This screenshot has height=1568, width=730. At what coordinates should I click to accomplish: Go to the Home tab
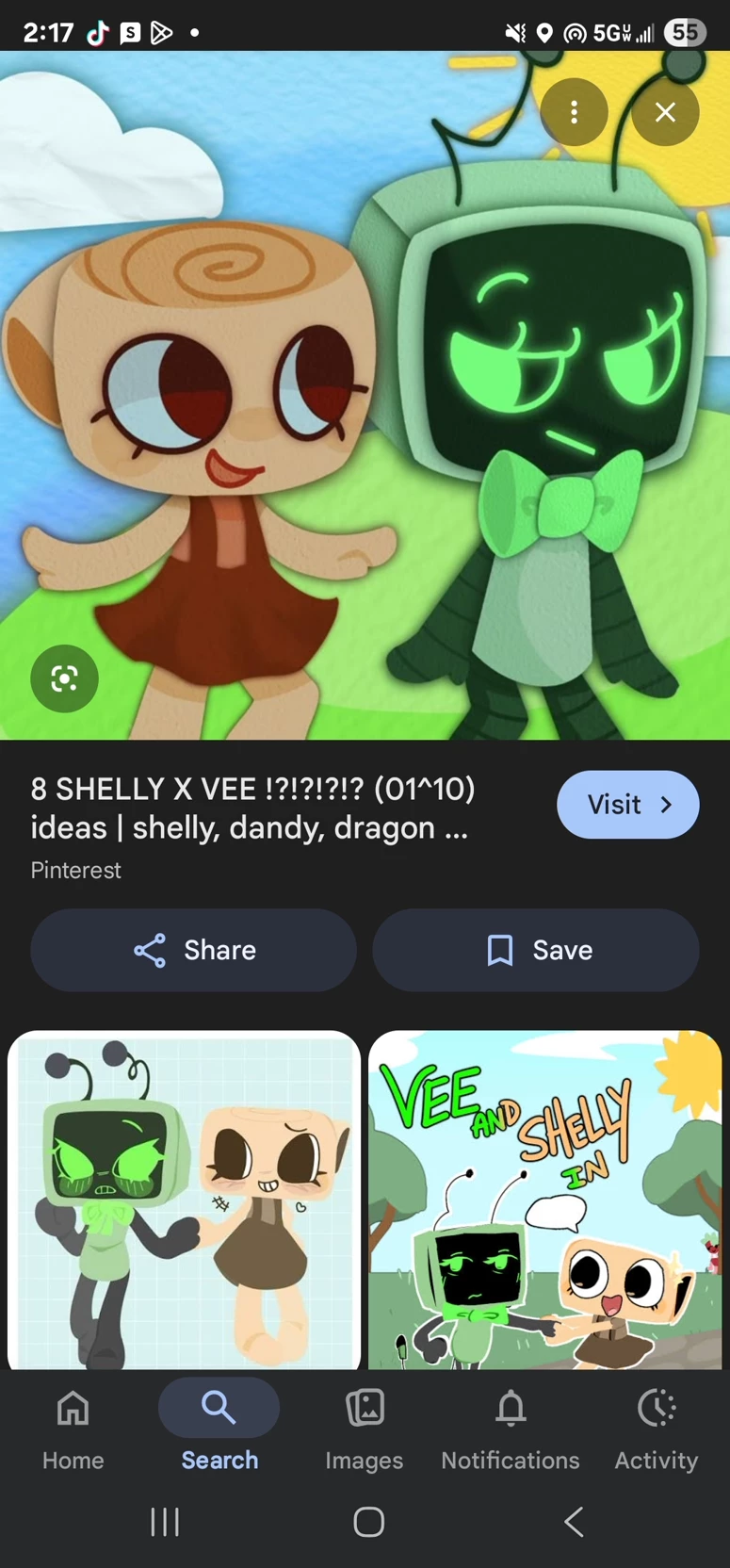coord(73,1428)
